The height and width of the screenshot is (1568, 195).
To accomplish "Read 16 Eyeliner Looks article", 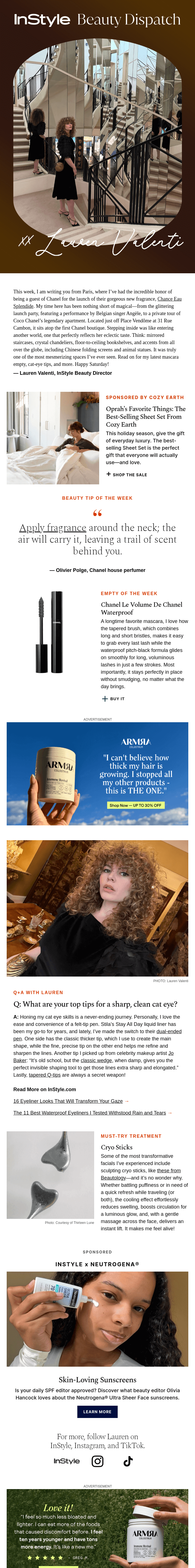I will (x=68, y=1101).
